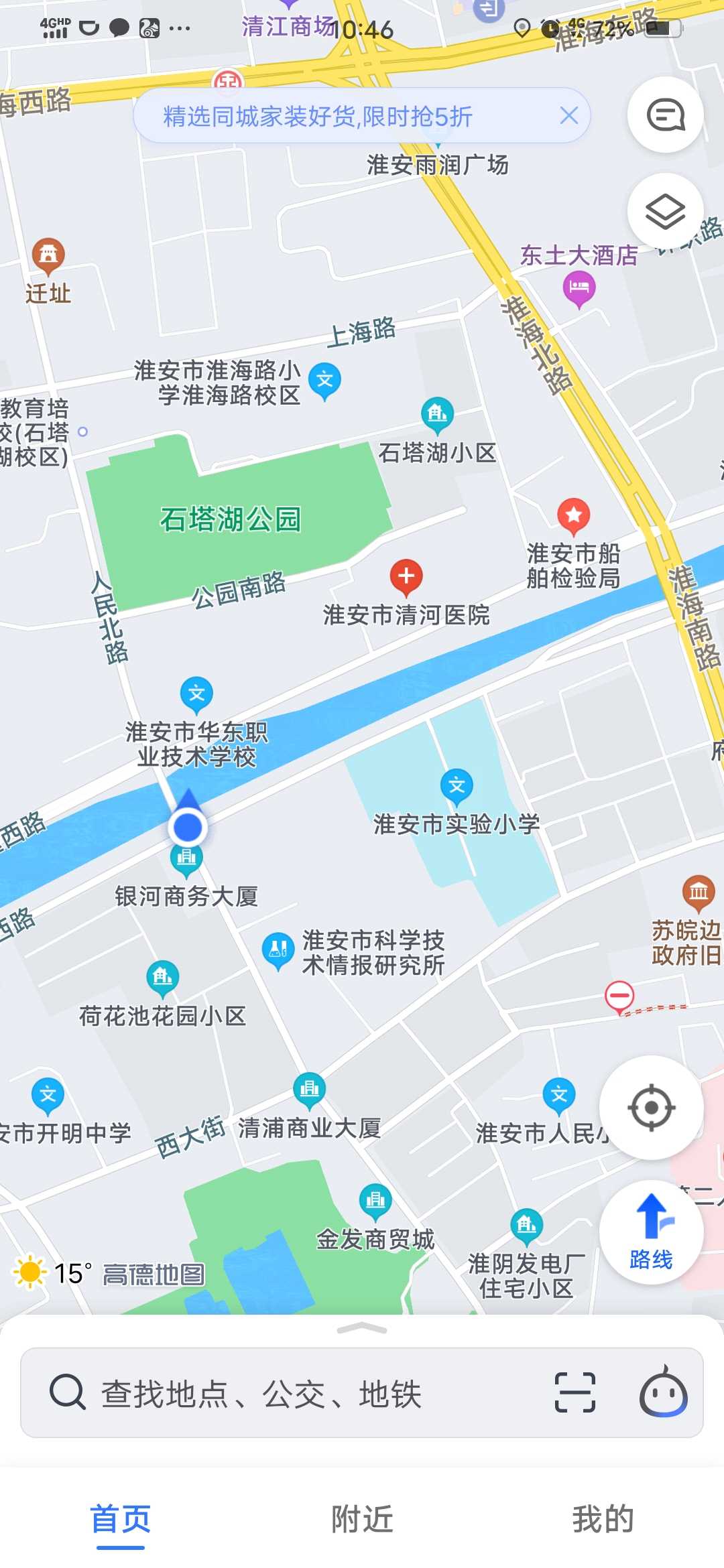Open the home decor 5折 promotion banner
The height and width of the screenshot is (1568, 724).
click(x=318, y=117)
